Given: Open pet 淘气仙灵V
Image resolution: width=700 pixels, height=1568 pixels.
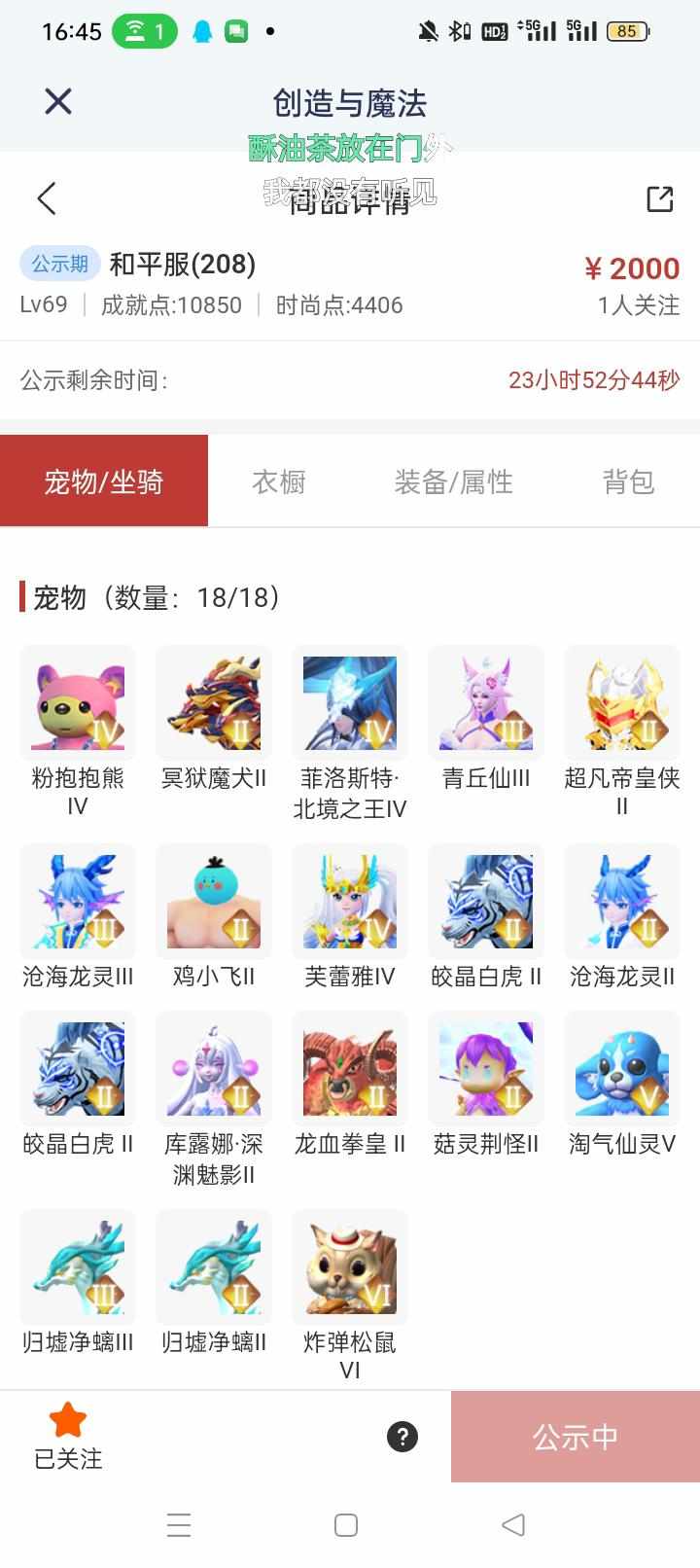Looking at the screenshot, I should pos(622,1069).
